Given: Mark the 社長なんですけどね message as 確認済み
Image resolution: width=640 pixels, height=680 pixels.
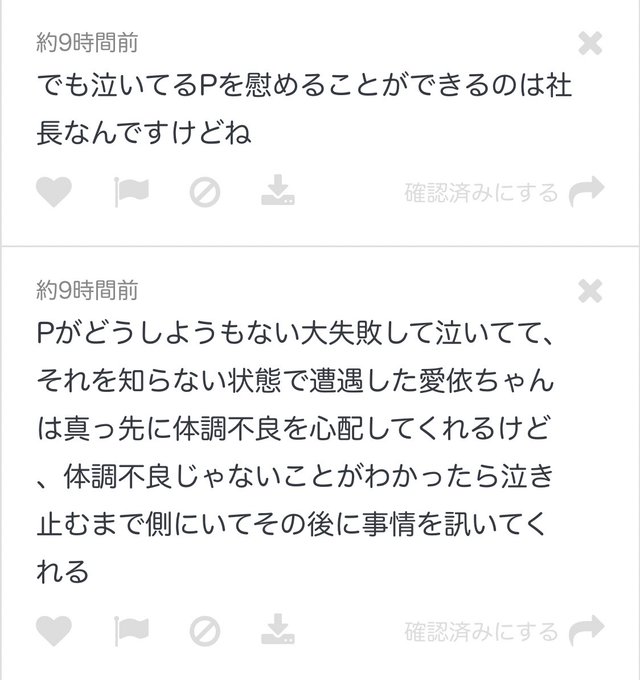Looking at the screenshot, I should click(481, 193).
